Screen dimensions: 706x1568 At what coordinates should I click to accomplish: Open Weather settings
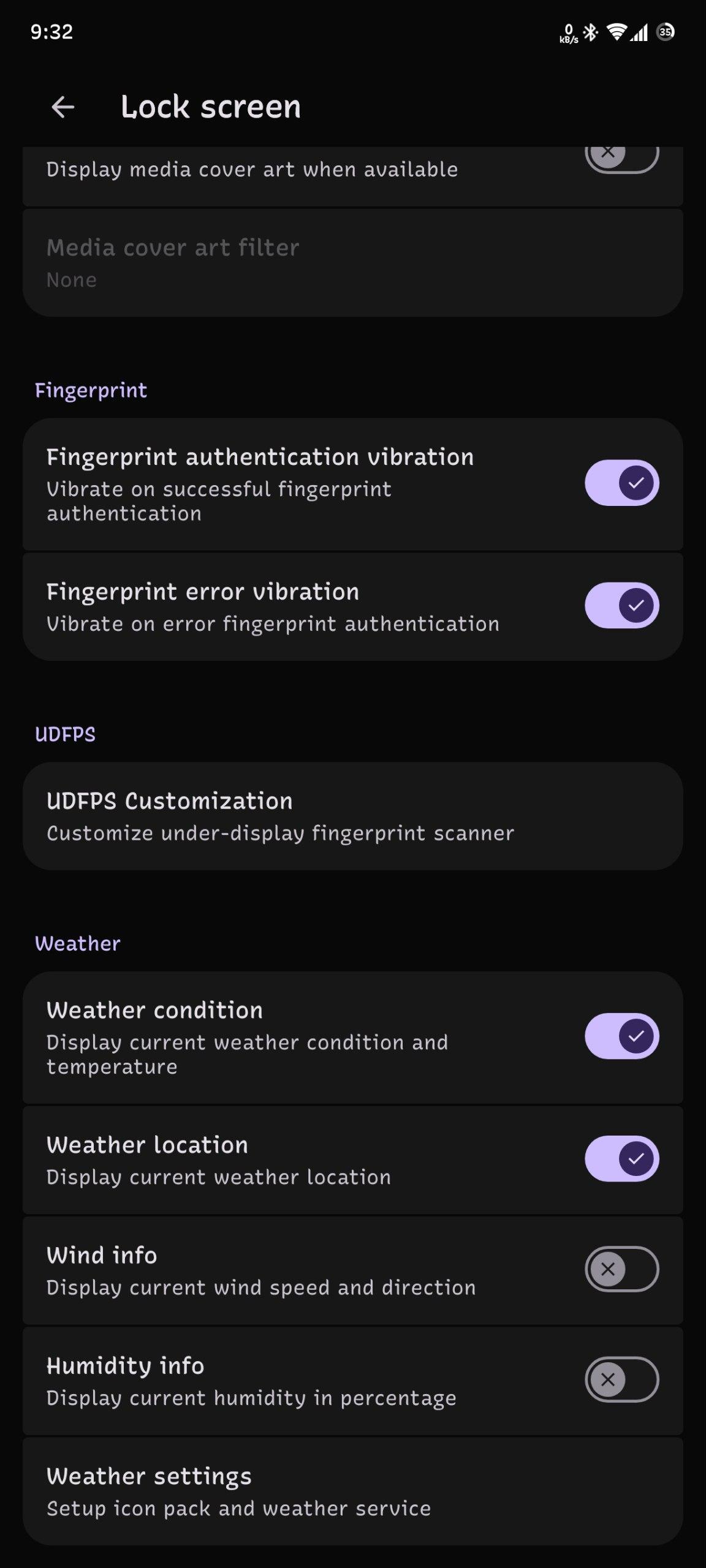tap(353, 1491)
